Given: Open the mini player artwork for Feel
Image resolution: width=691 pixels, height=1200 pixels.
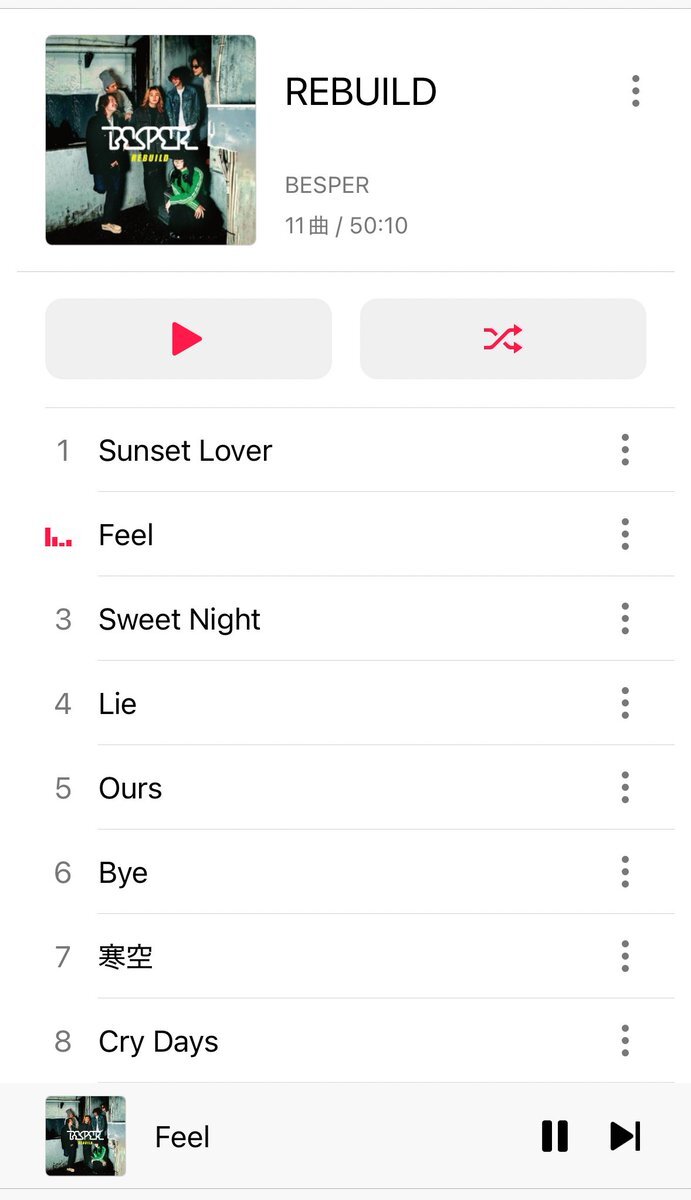Looking at the screenshot, I should pyautogui.click(x=86, y=1136).
